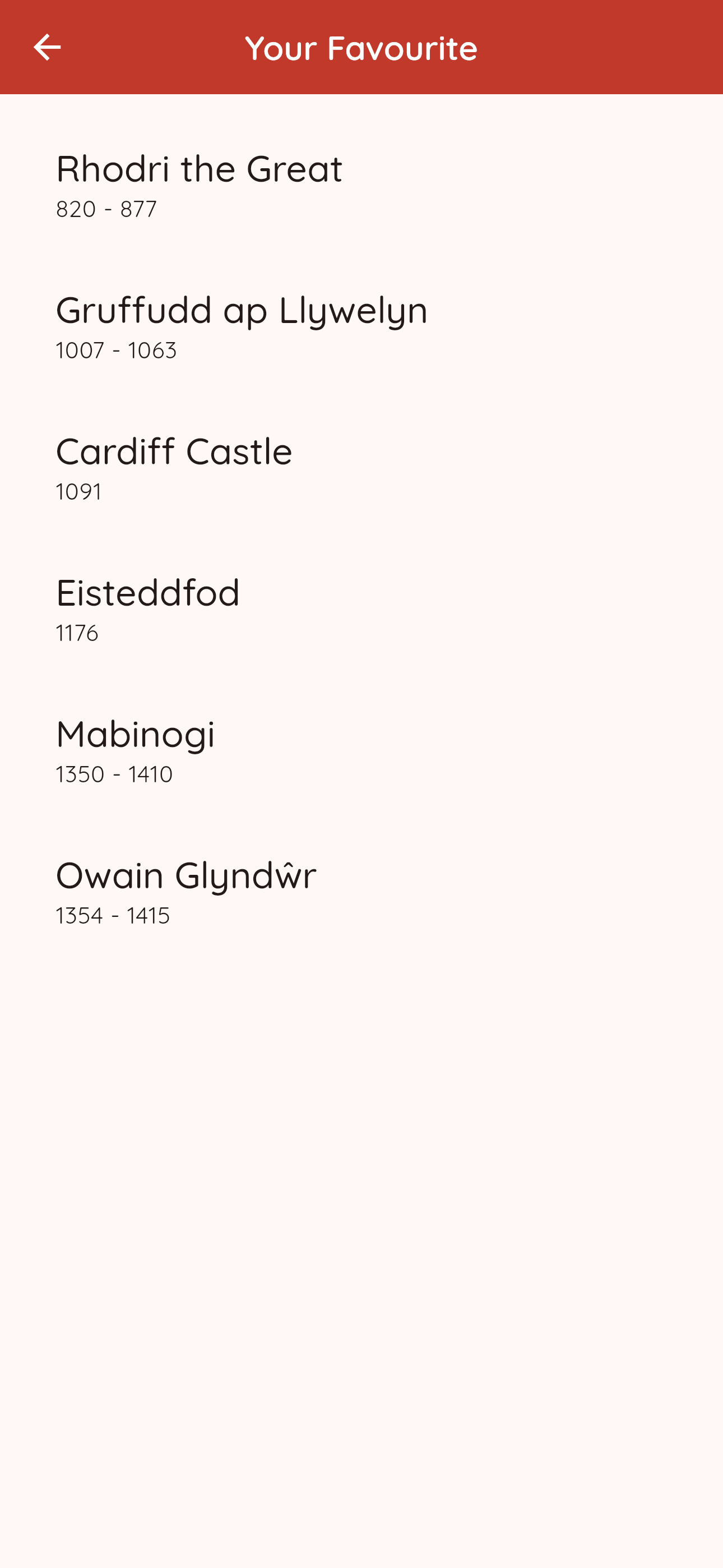The height and width of the screenshot is (1568, 723).
Task: Open Owain Glyndŵr details
Action: 186,891
